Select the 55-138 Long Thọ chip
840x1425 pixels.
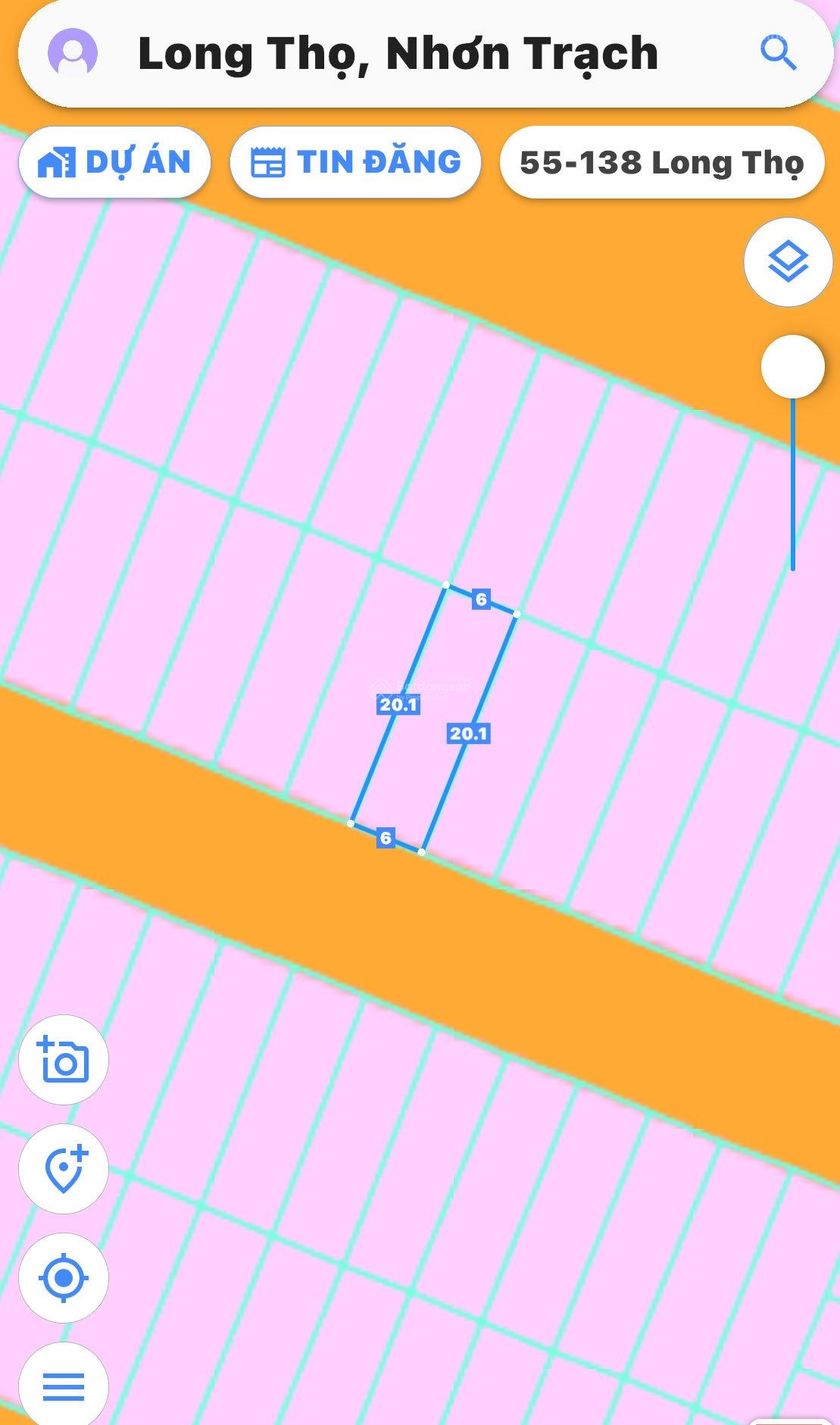(661, 163)
